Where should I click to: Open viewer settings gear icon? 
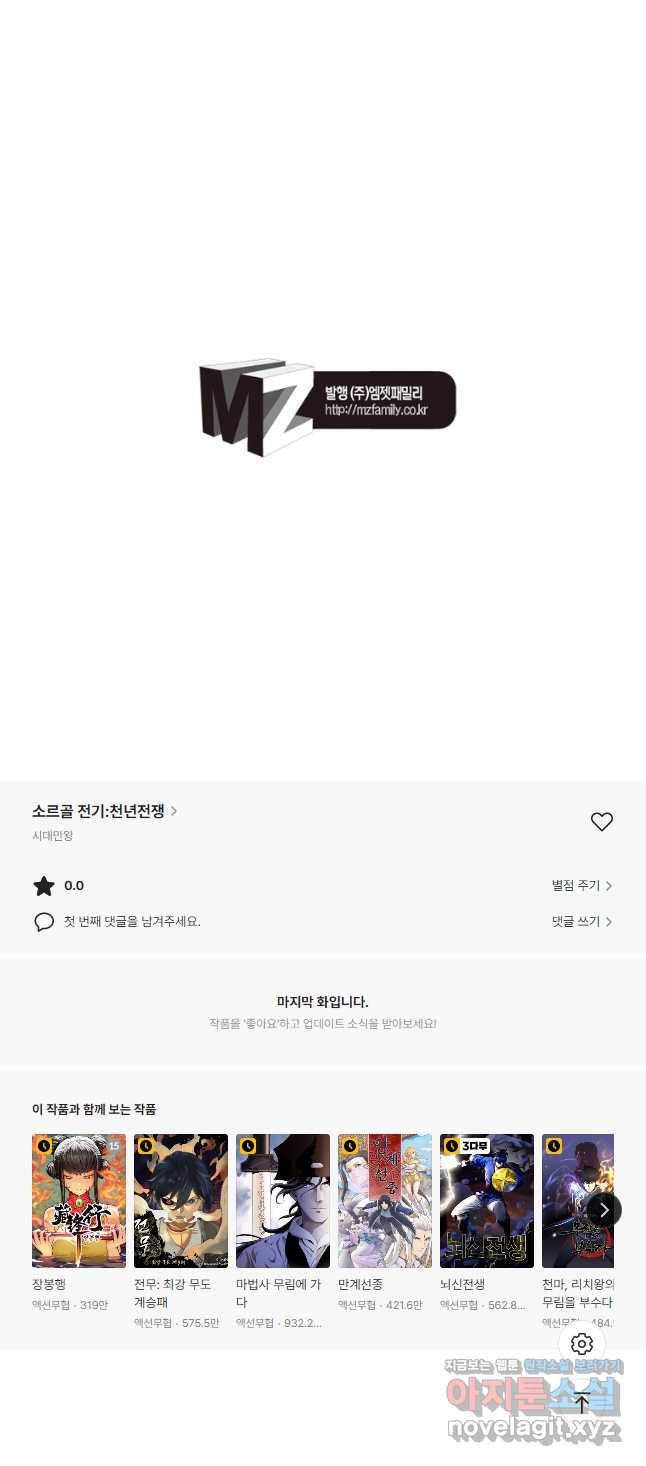pyautogui.click(x=582, y=1344)
